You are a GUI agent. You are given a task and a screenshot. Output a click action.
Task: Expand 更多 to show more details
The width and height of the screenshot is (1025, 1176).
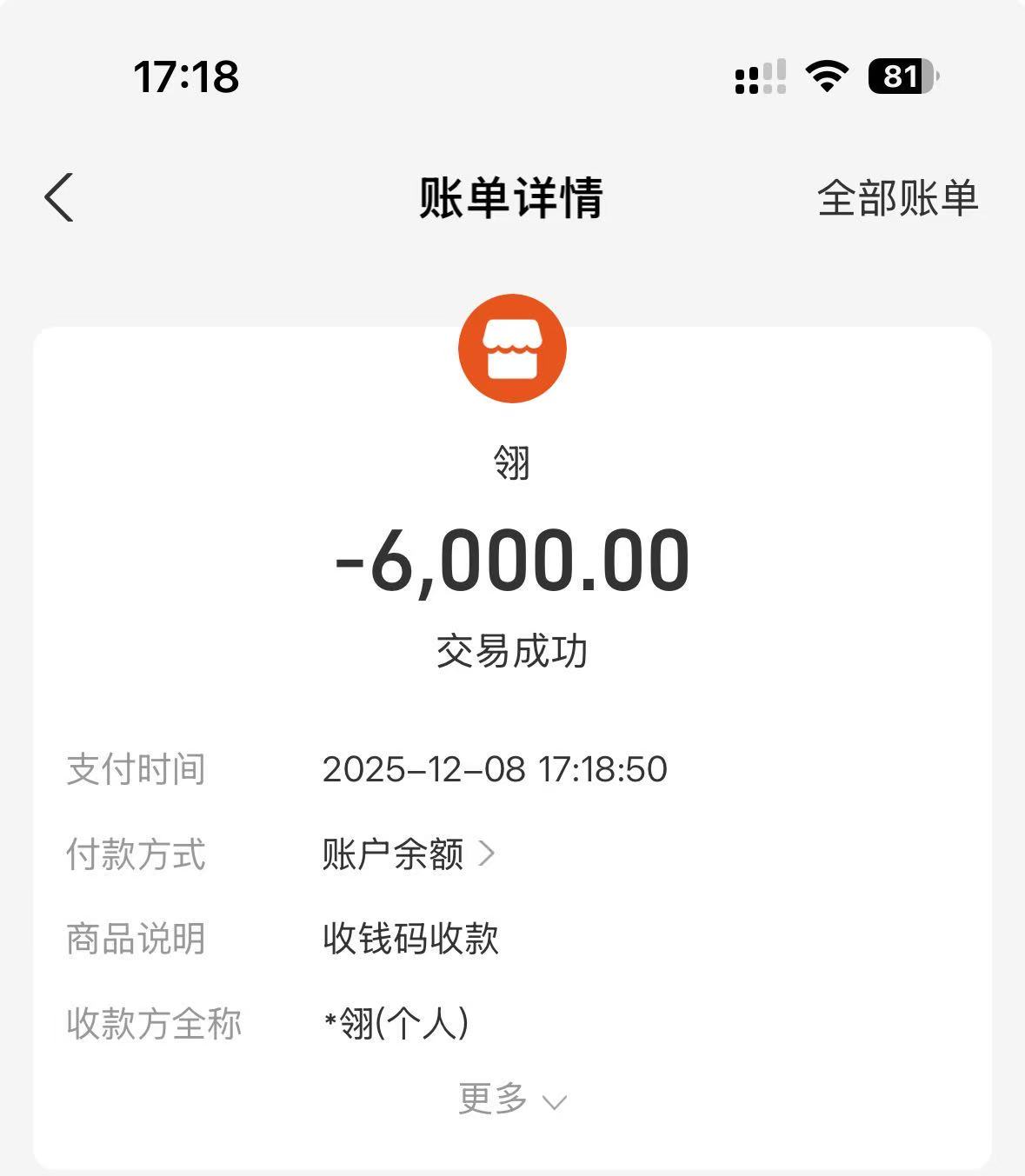point(512,1100)
